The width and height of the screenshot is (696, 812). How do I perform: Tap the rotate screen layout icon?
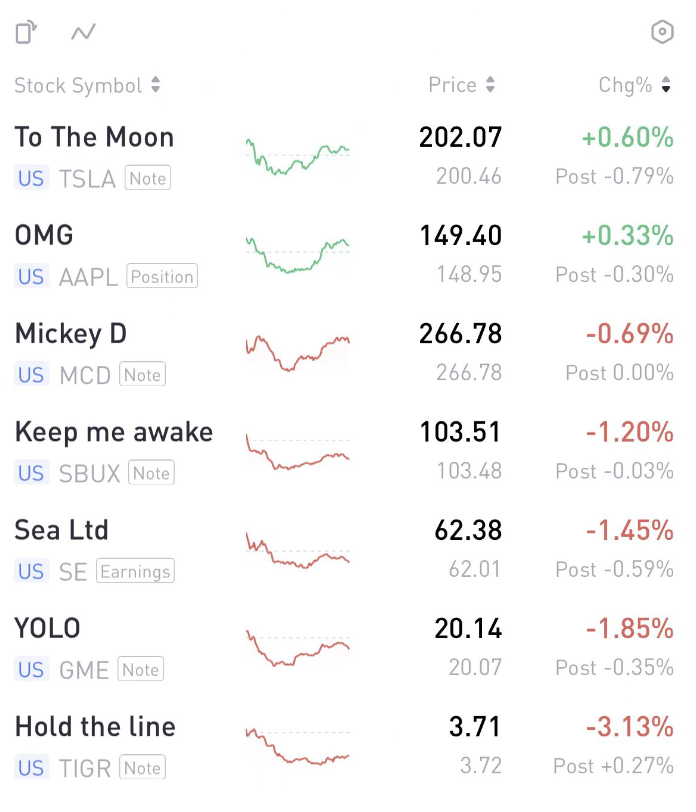[x=26, y=33]
